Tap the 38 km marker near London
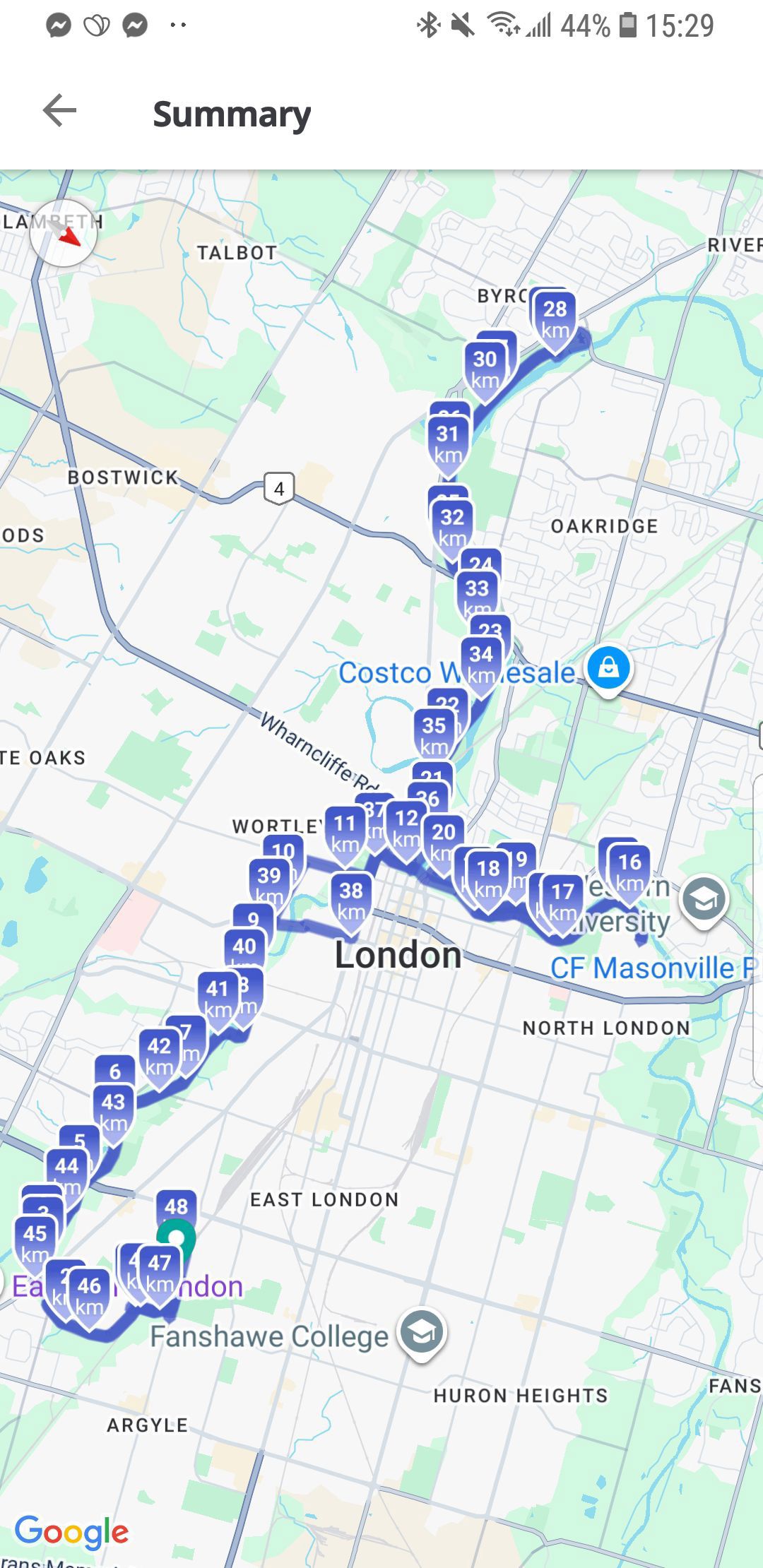The image size is (763, 1568). click(351, 904)
